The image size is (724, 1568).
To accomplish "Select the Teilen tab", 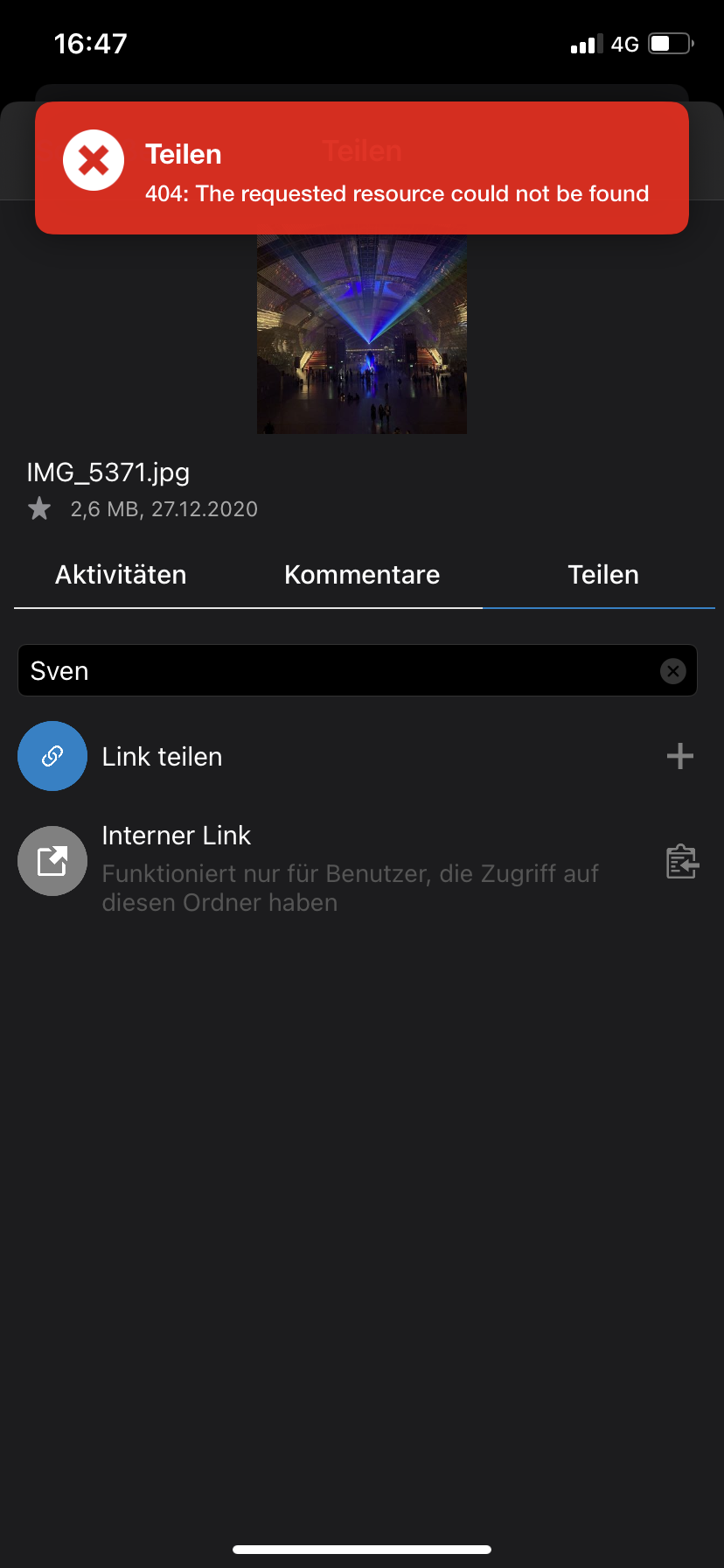I will tap(602, 575).
